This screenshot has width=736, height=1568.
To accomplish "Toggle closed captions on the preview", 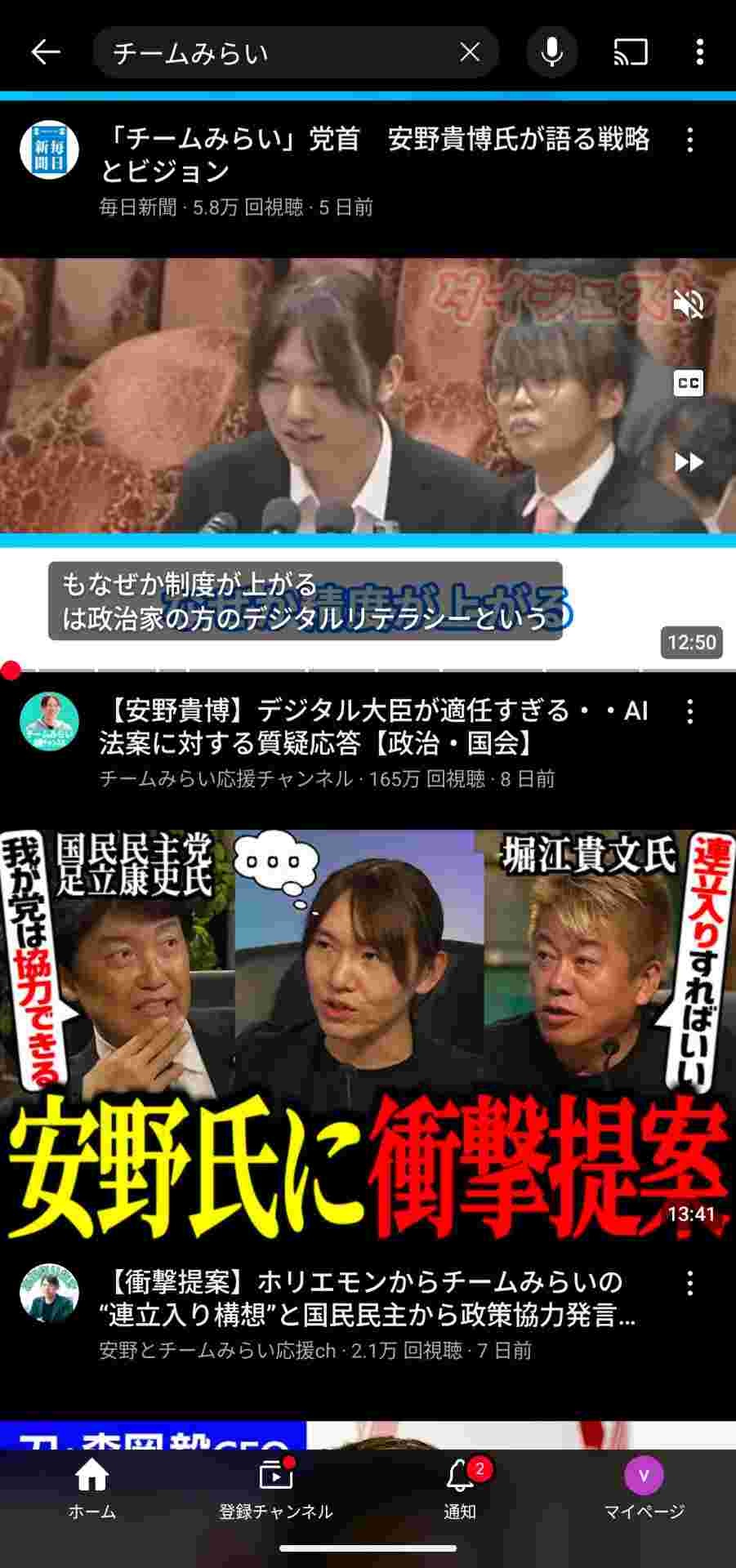I will coord(688,383).
